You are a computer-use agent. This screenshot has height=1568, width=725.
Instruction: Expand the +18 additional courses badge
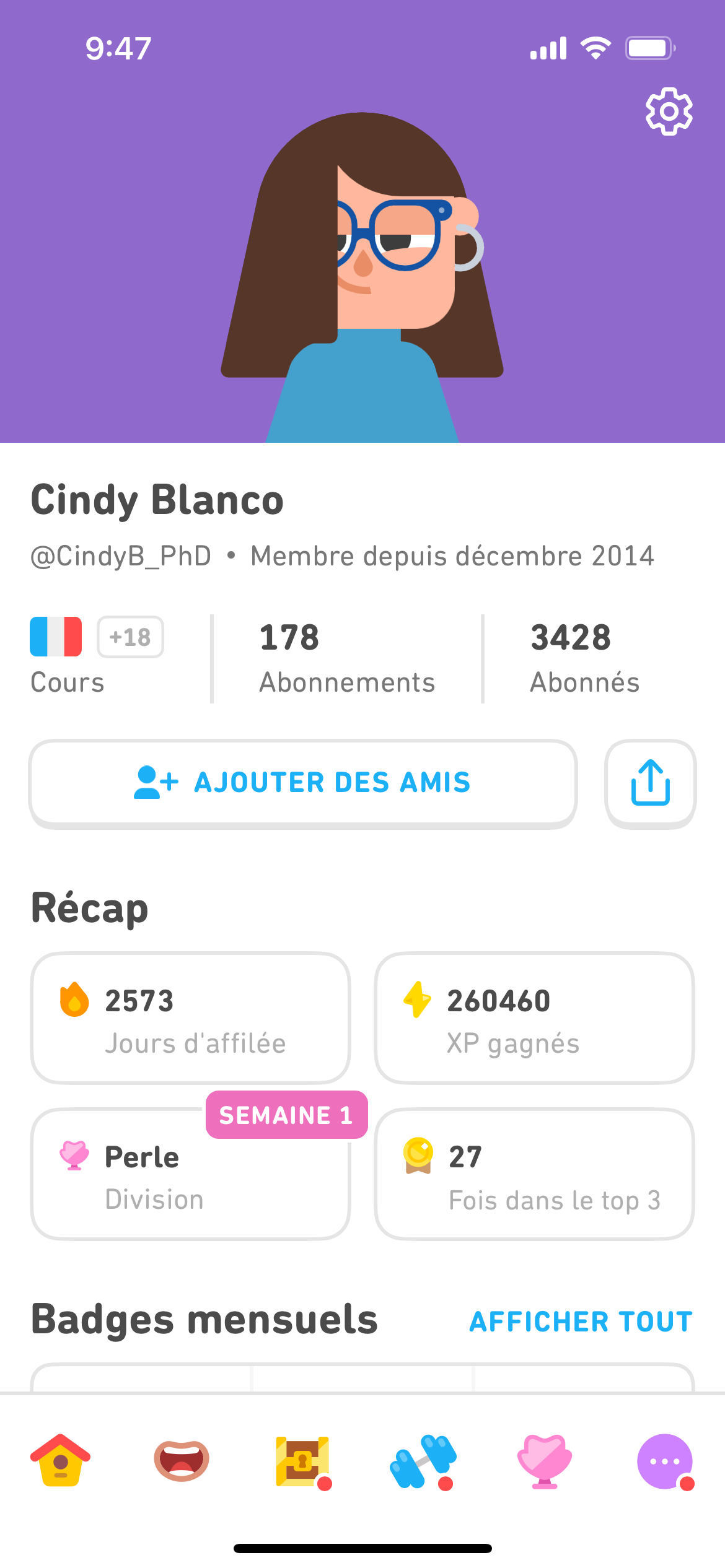point(130,637)
